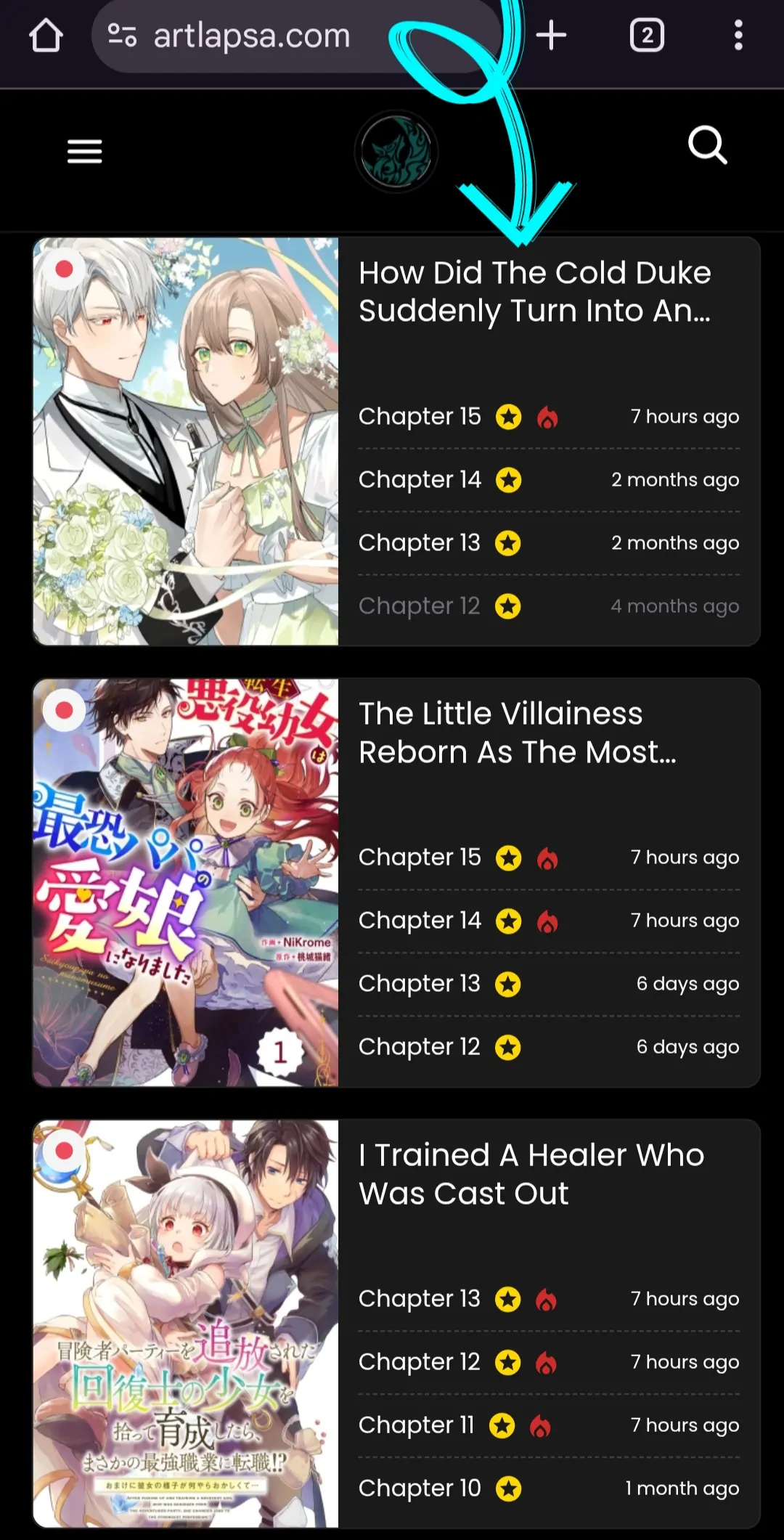This screenshot has height=1540, width=784.
Task: Go to the browser home page
Action: click(x=46, y=36)
